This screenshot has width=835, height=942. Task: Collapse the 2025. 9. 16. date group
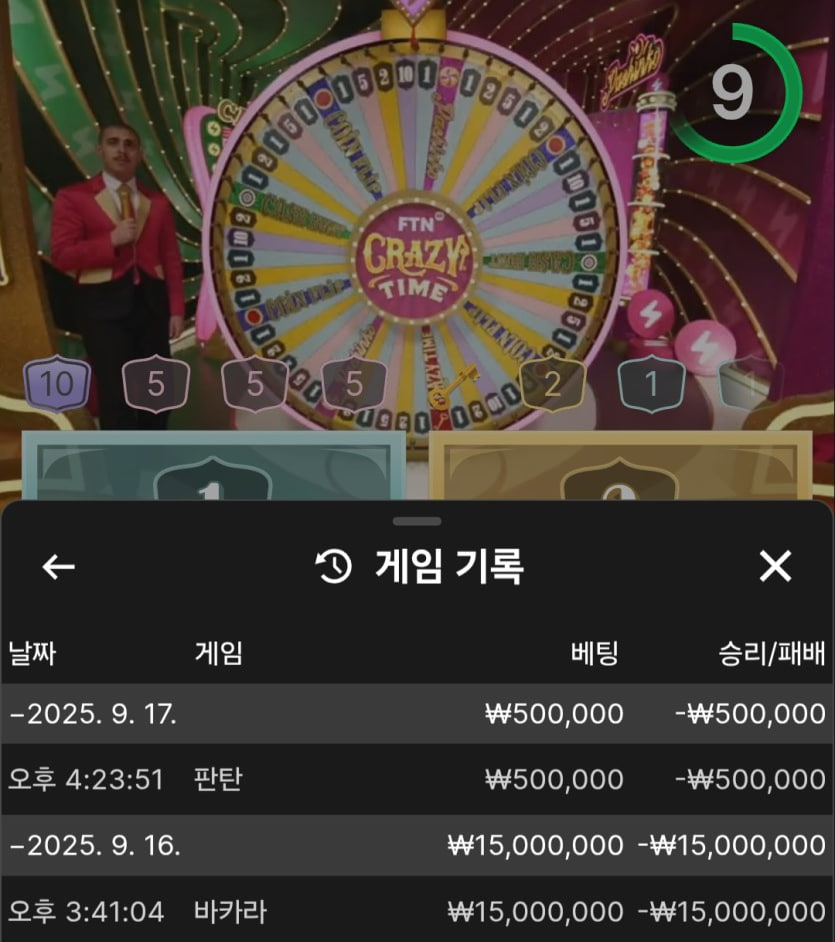pos(94,845)
